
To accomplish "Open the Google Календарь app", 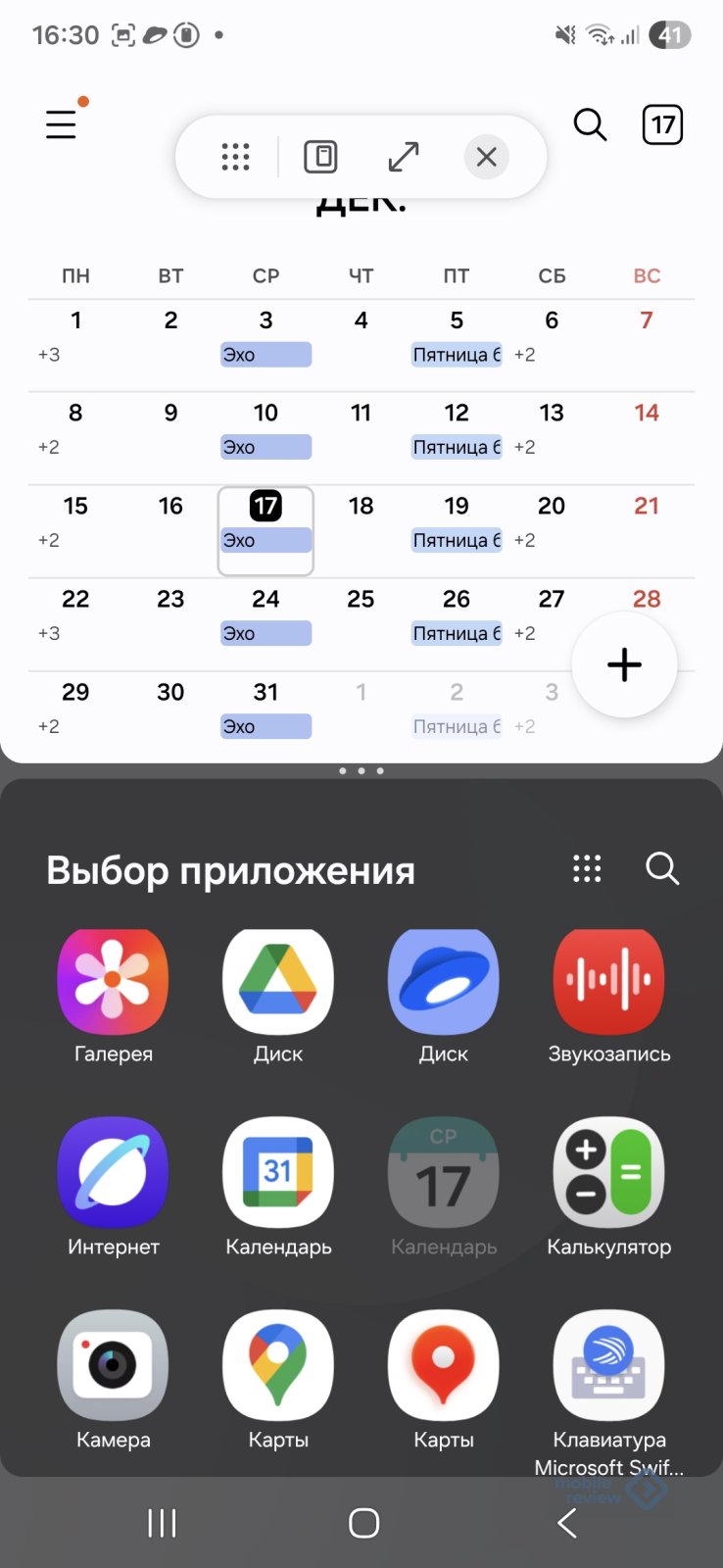I will (278, 1173).
